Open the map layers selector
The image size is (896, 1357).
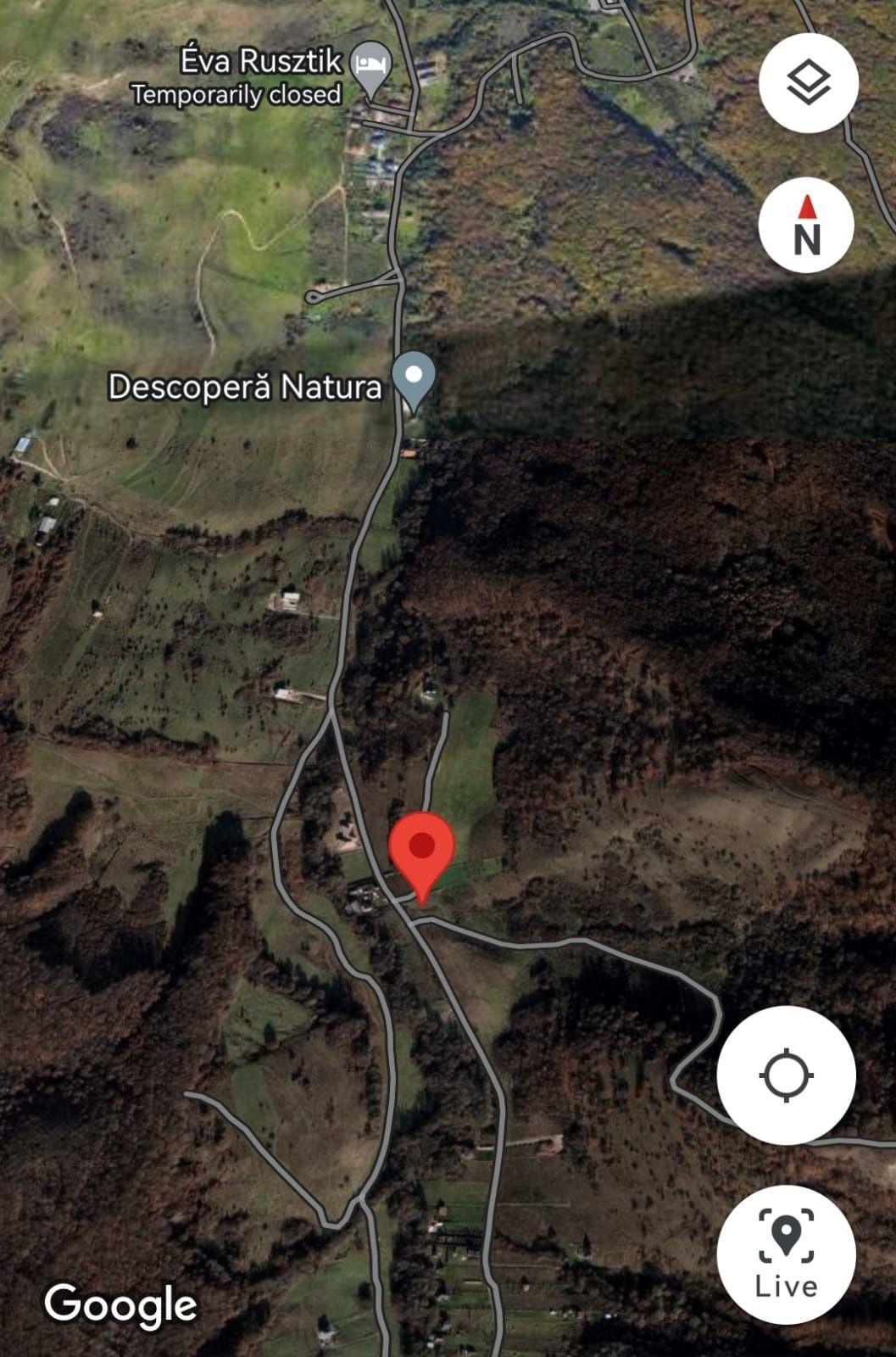pyautogui.click(x=808, y=83)
